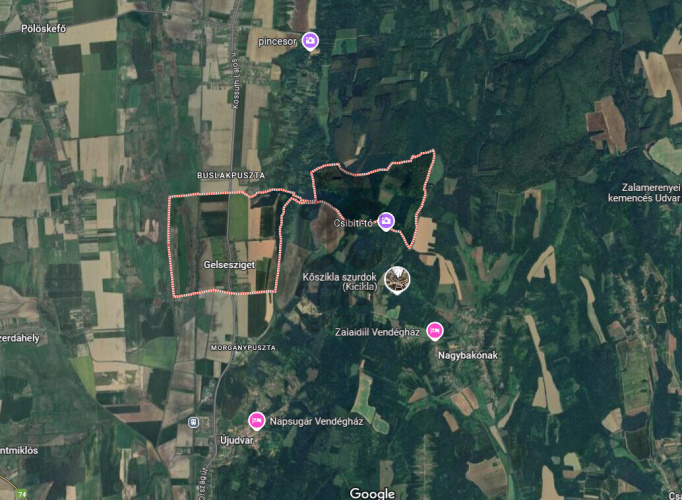Image resolution: width=682 pixels, height=500 pixels.
Task: Tap the bus stop icon near Újudvar
Action: [x=192, y=423]
